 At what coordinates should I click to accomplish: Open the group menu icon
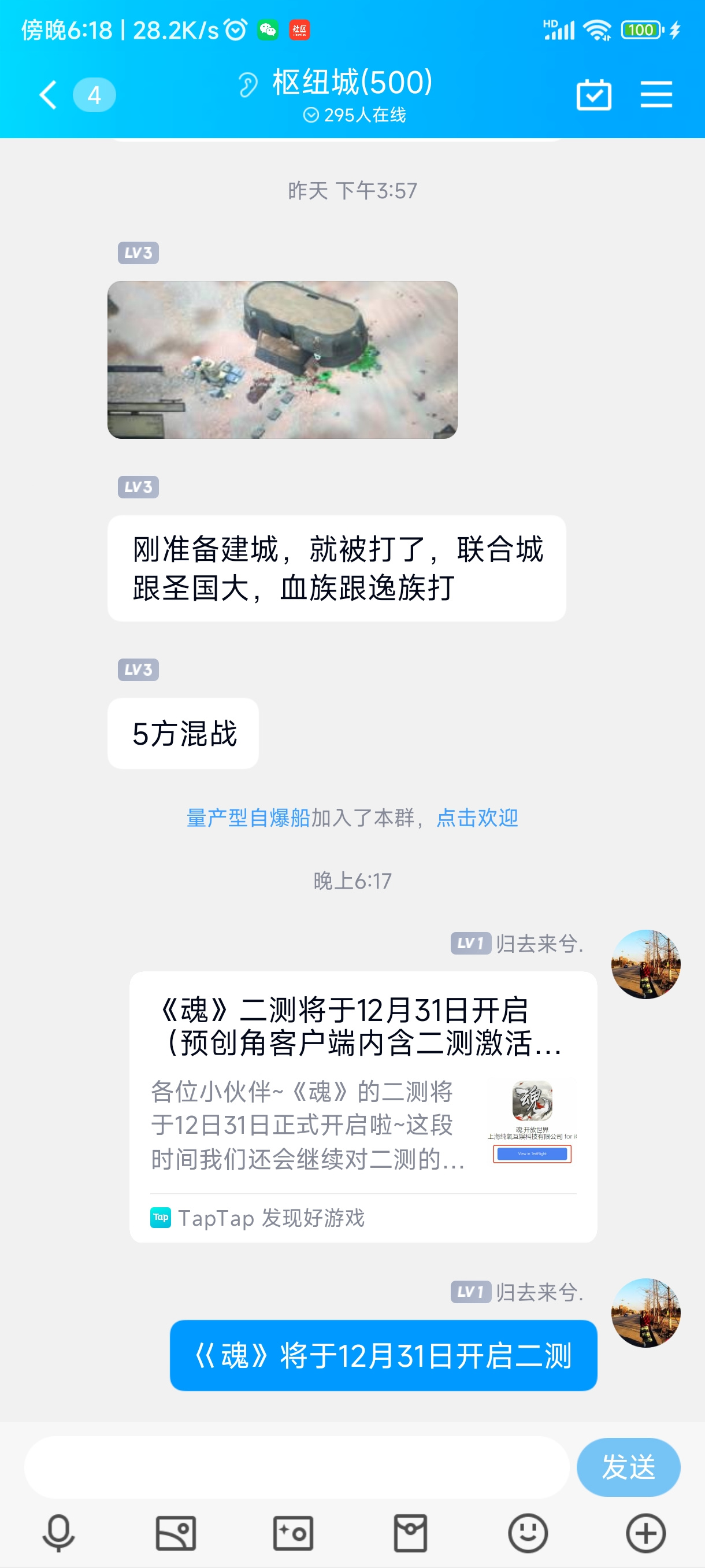(656, 95)
